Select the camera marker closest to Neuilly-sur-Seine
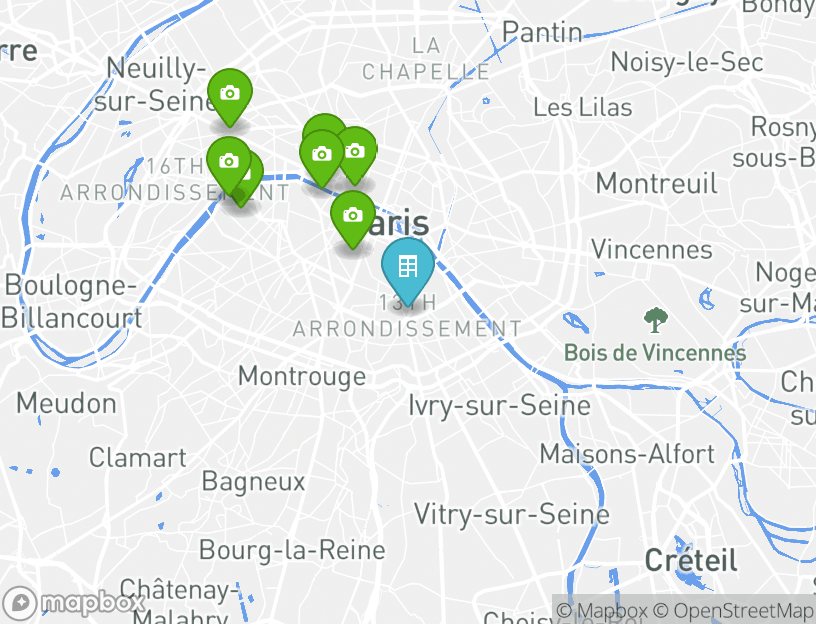 click(229, 94)
